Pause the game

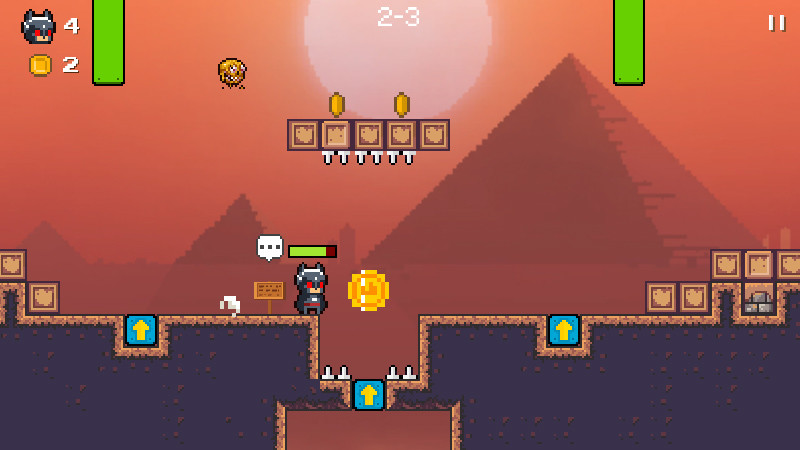pyautogui.click(x=776, y=22)
